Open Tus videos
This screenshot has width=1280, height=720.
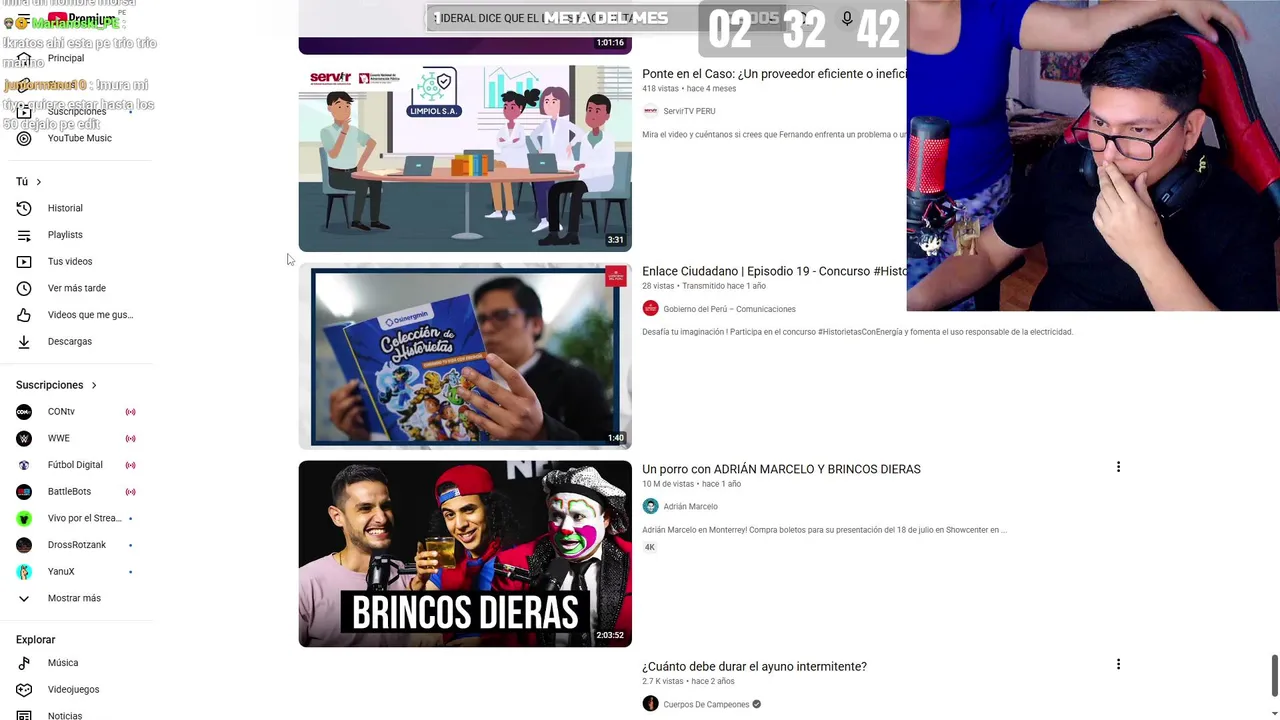coord(70,261)
